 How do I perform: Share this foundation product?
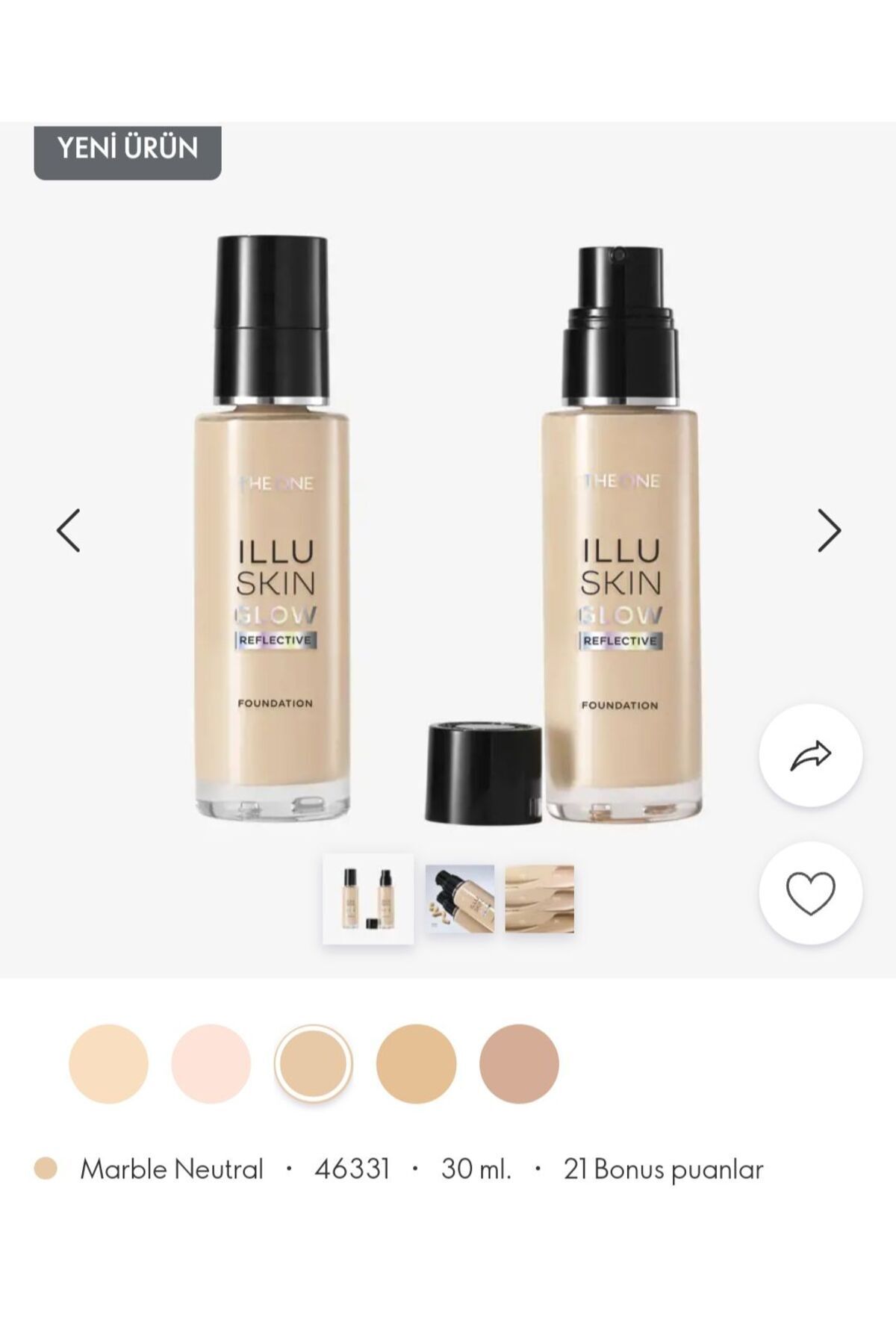click(811, 755)
